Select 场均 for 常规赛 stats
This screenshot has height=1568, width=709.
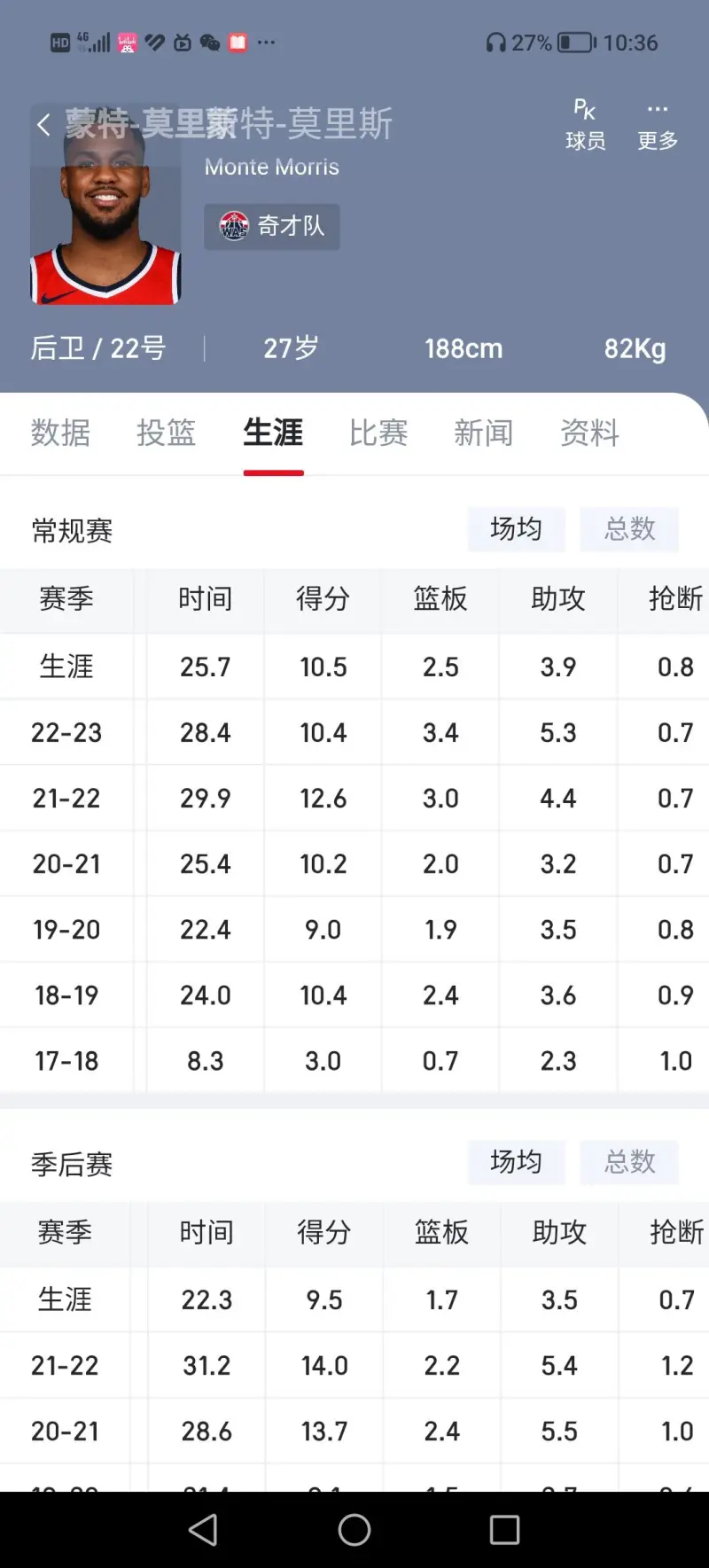click(516, 529)
